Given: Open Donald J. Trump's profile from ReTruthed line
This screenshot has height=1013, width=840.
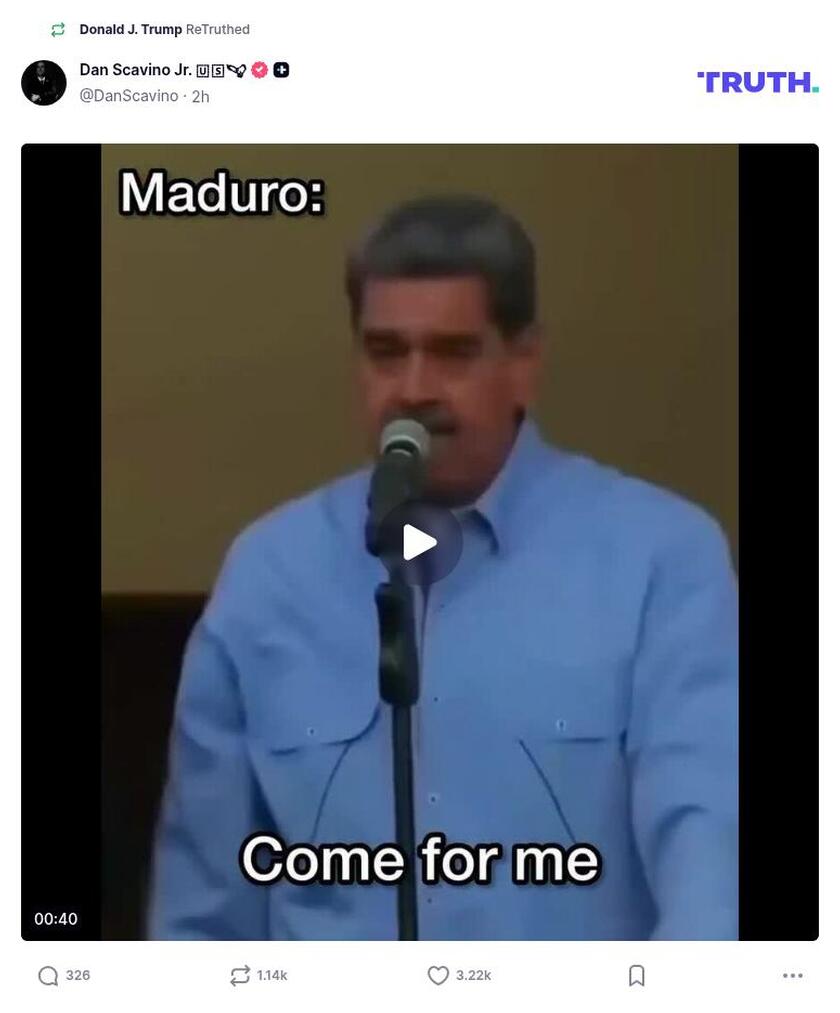Looking at the screenshot, I should [130, 29].
